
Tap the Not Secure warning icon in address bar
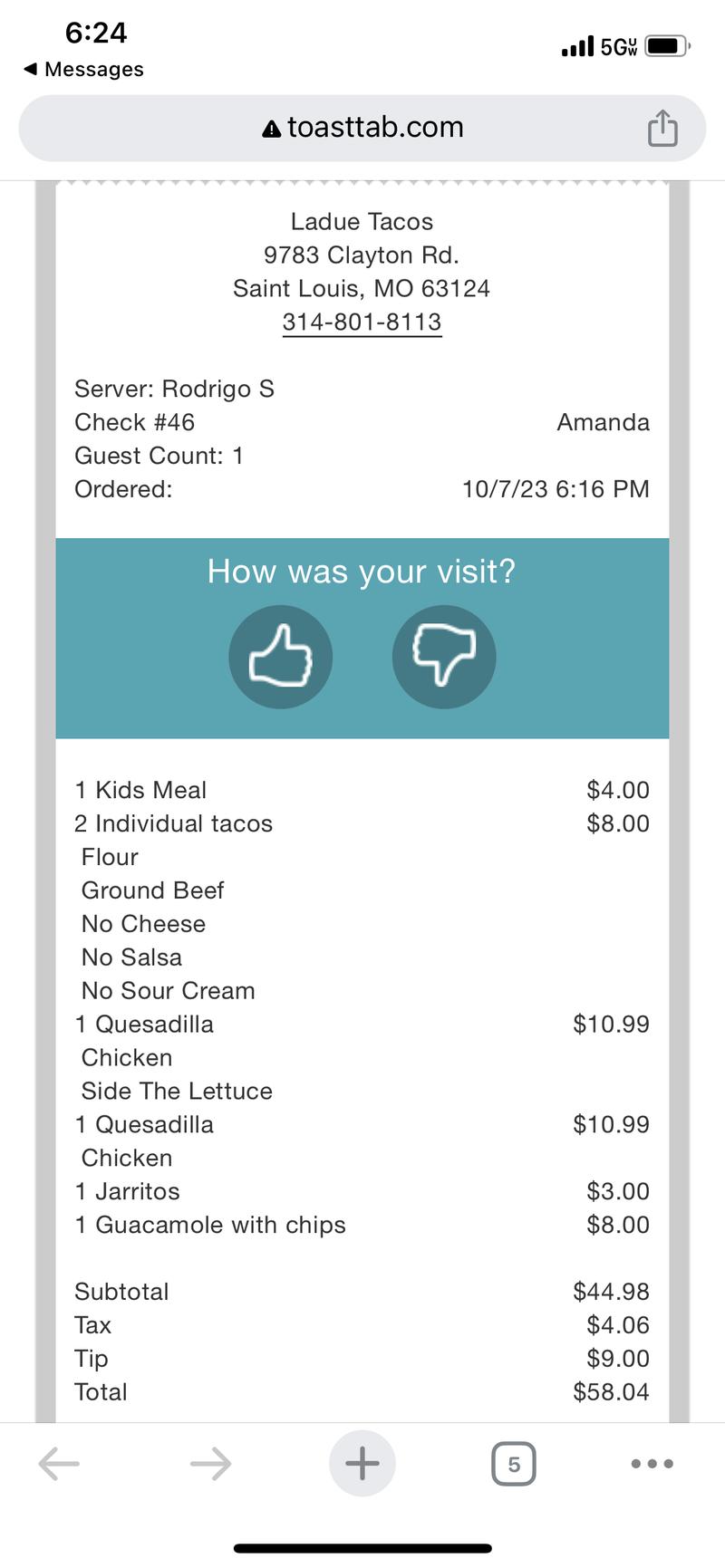tap(270, 127)
